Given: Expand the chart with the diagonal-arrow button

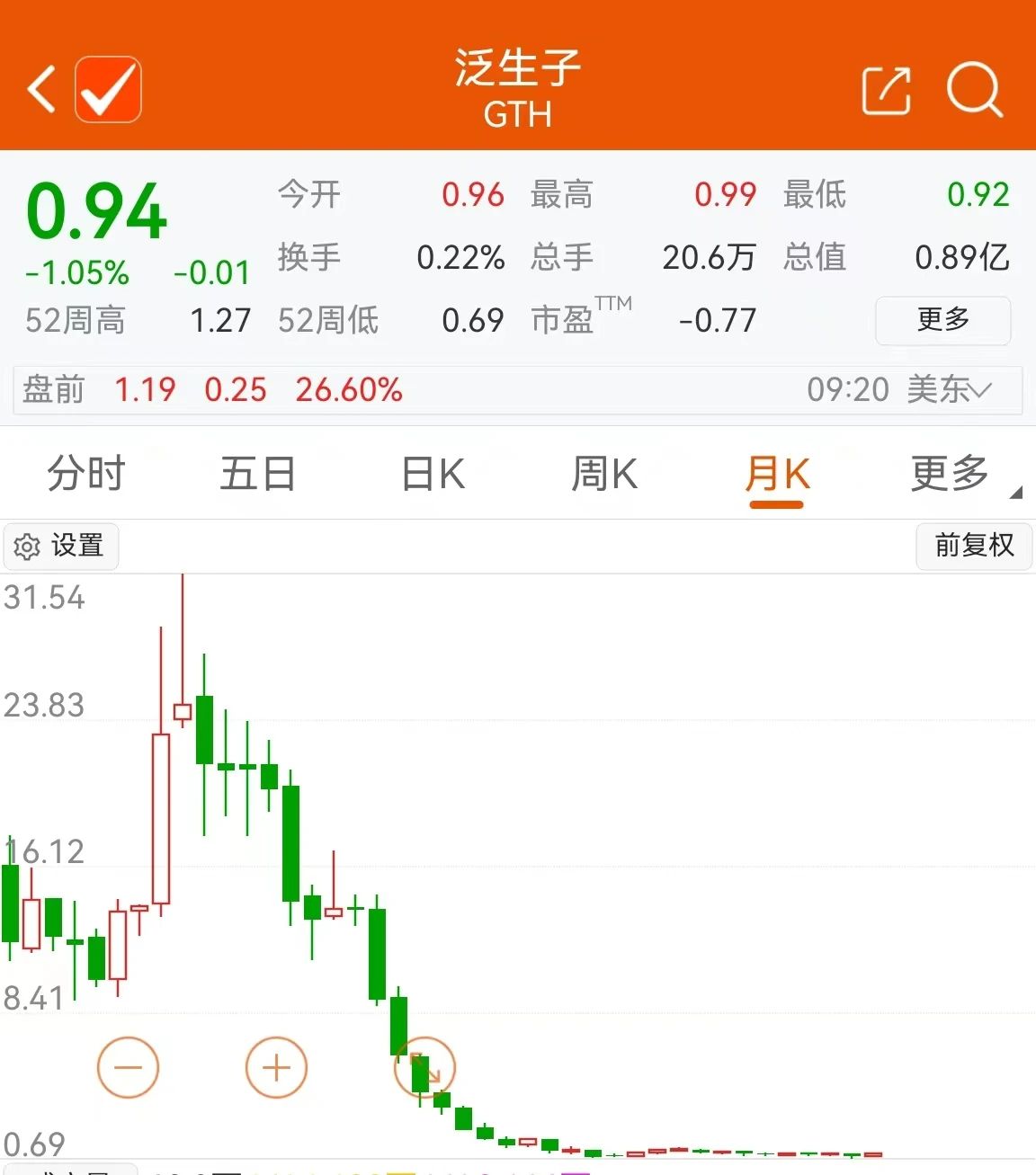Looking at the screenshot, I should tap(424, 1068).
